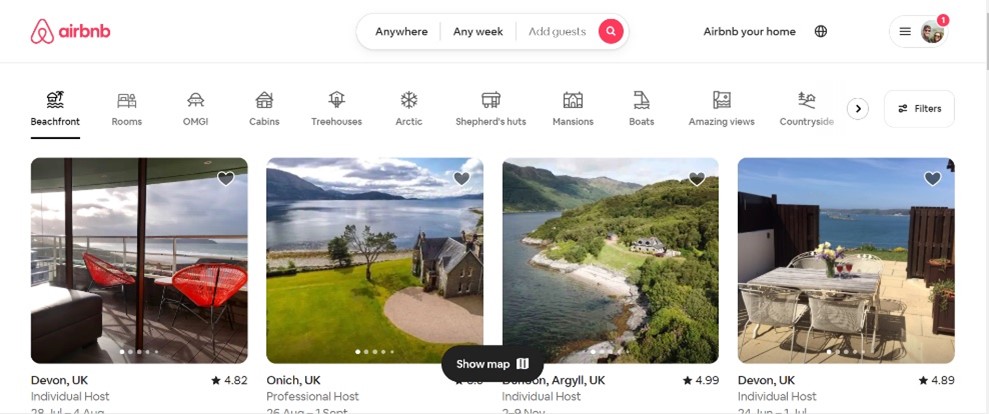
Task: Select the Mansions category
Action: pyautogui.click(x=573, y=109)
